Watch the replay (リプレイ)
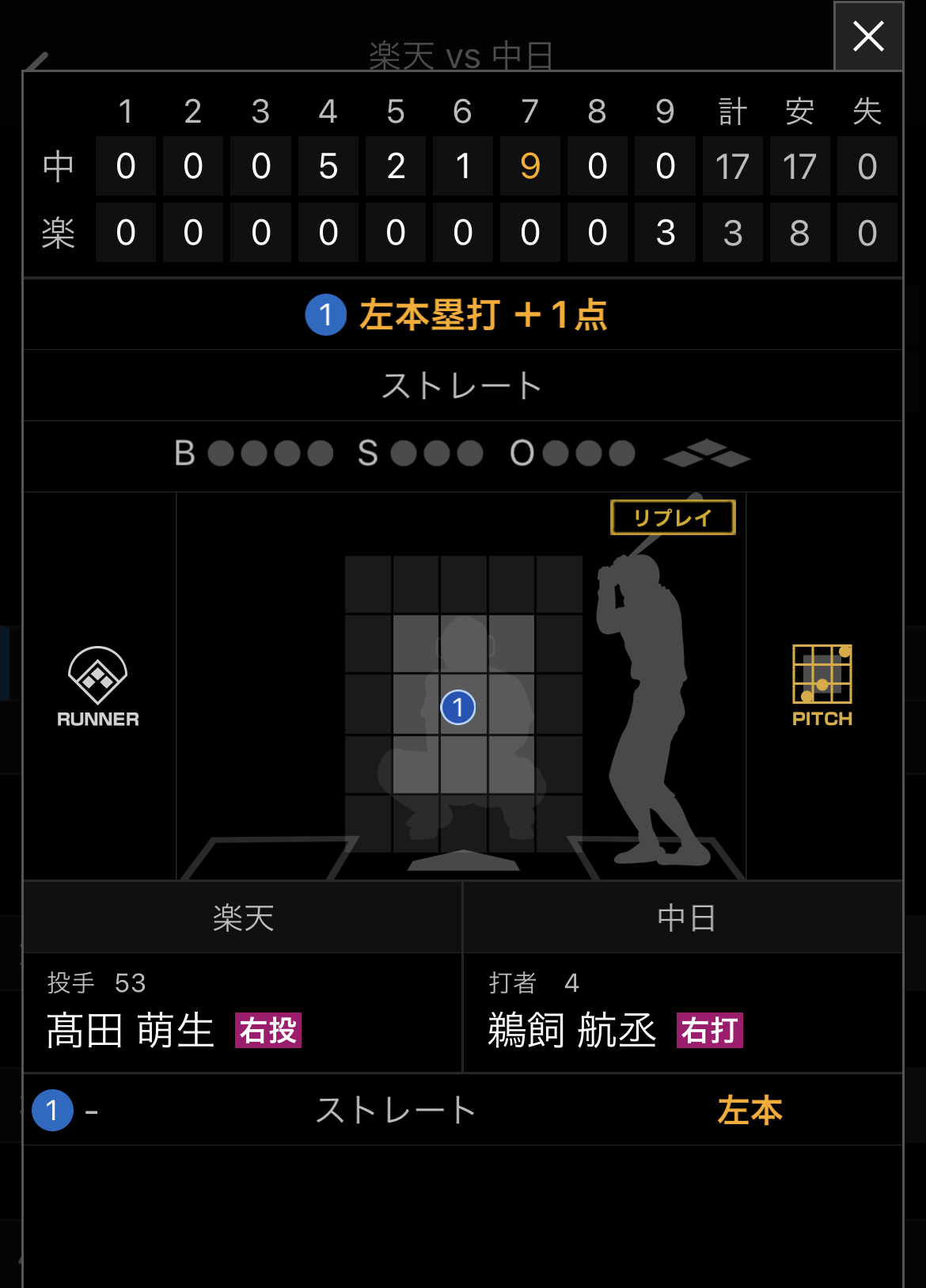The width and height of the screenshot is (926, 1288). 673,518
